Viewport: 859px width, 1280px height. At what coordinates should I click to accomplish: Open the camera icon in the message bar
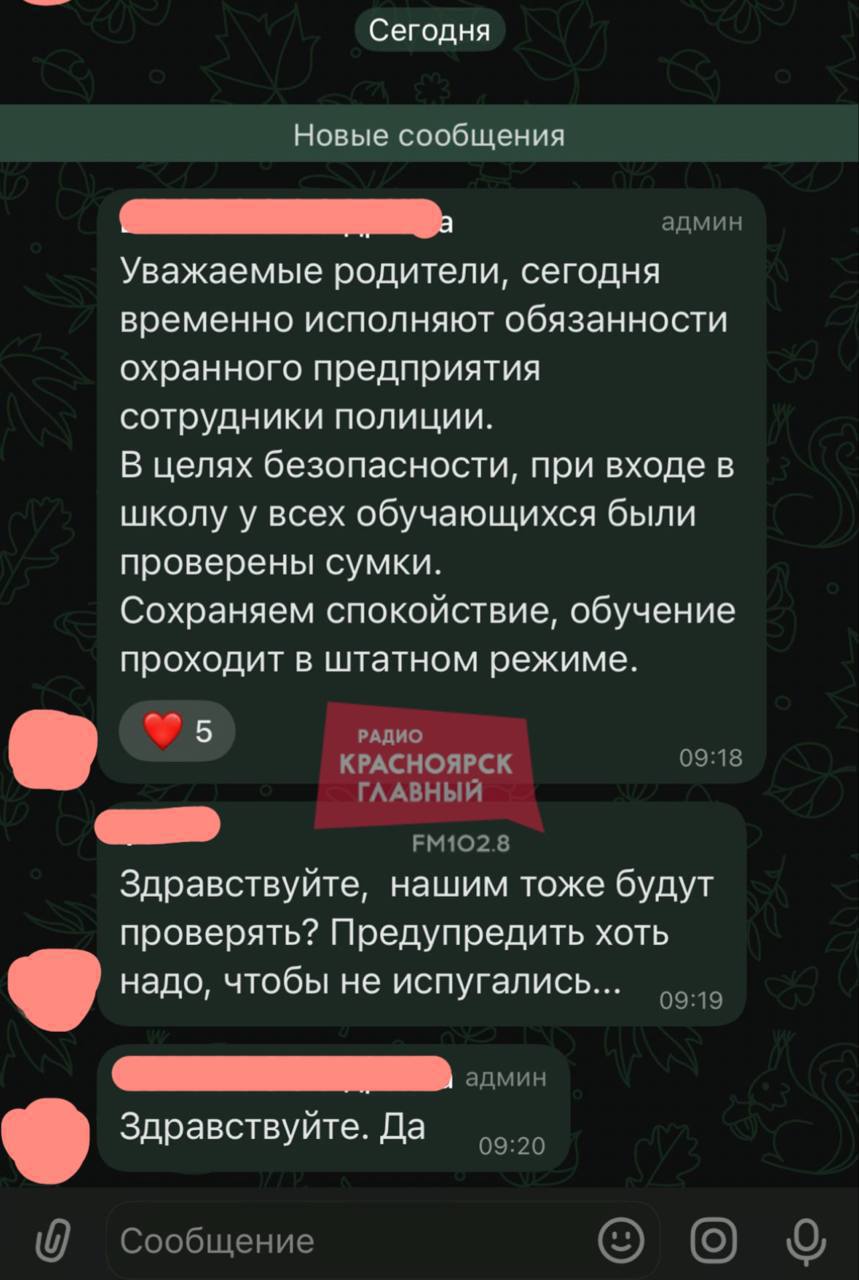coord(714,1240)
